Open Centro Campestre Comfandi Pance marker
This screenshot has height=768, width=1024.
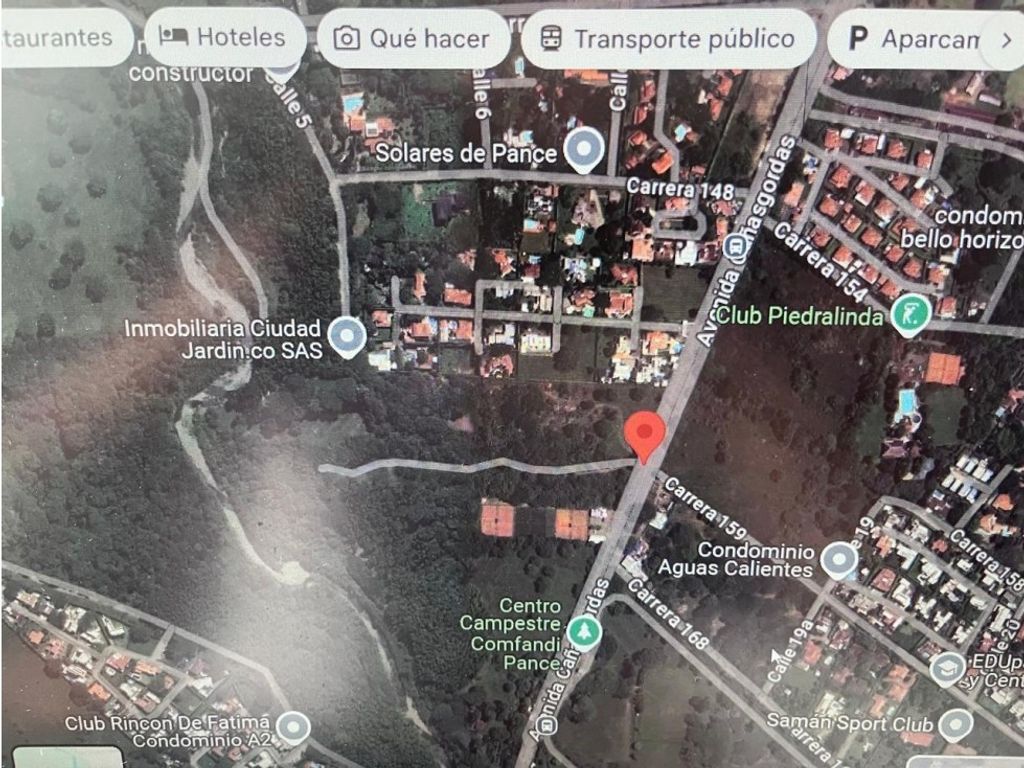[x=583, y=631]
